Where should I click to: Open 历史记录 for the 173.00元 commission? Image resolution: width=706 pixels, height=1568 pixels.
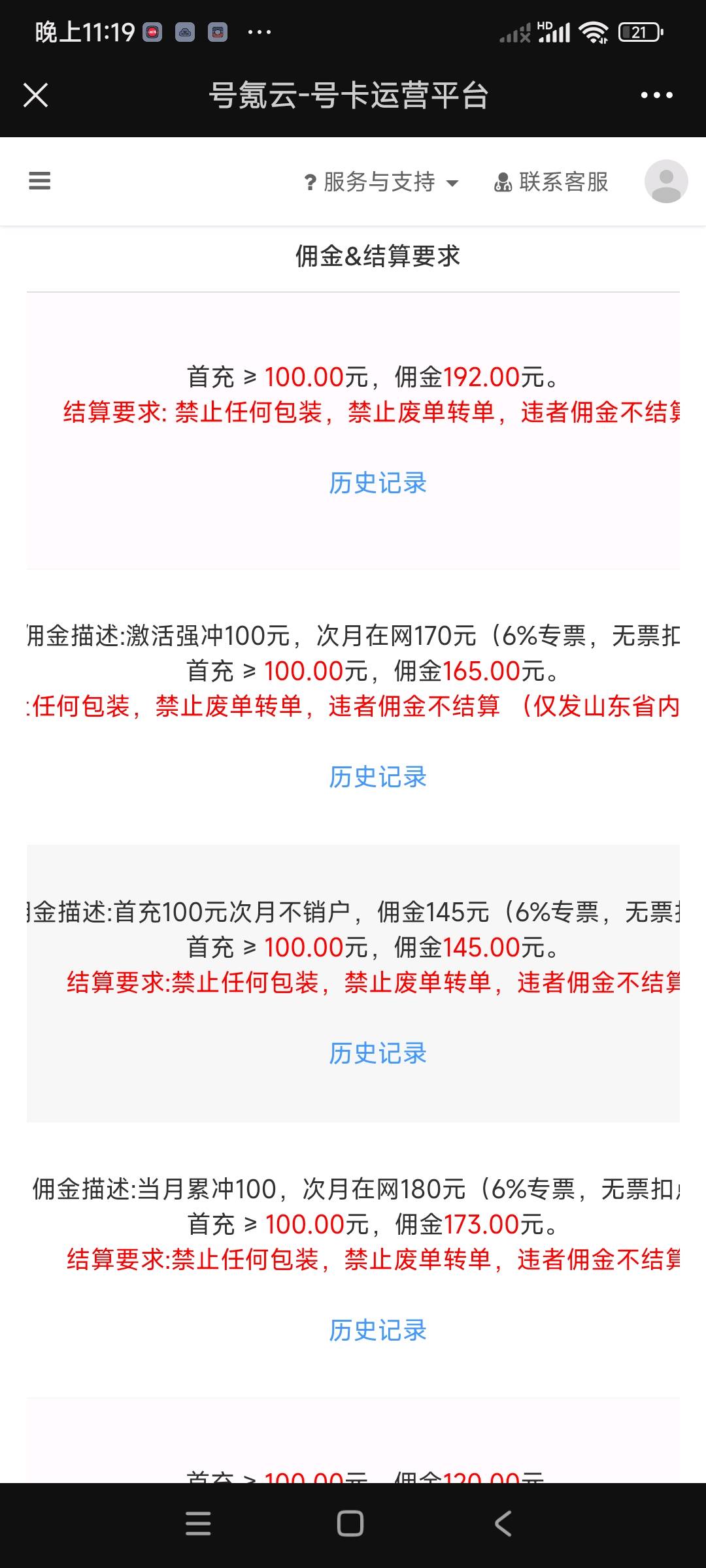click(x=378, y=1331)
